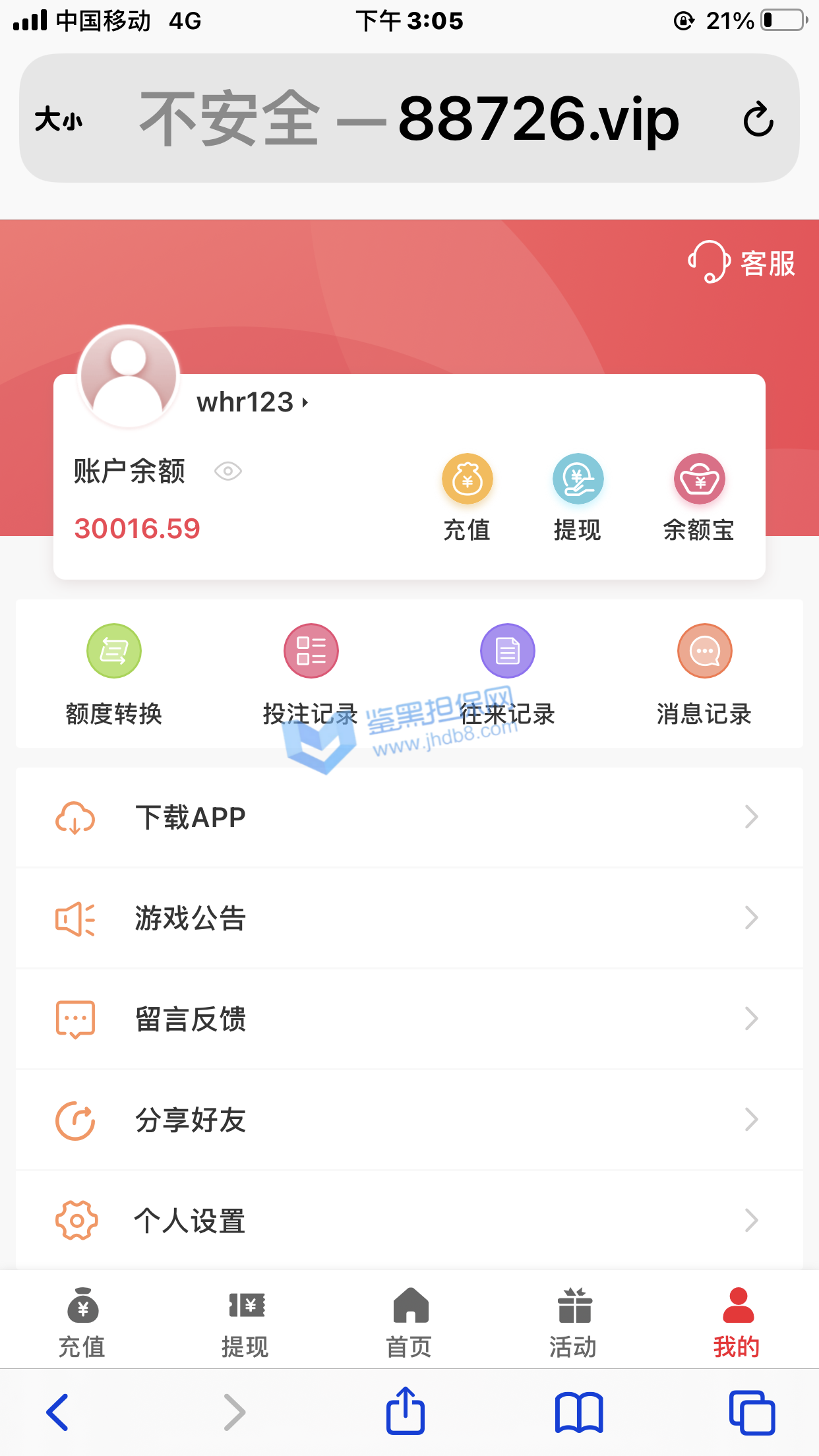Tap 提现 in the account balance card
Image resolution: width=819 pixels, height=1456 pixels.
click(x=578, y=497)
